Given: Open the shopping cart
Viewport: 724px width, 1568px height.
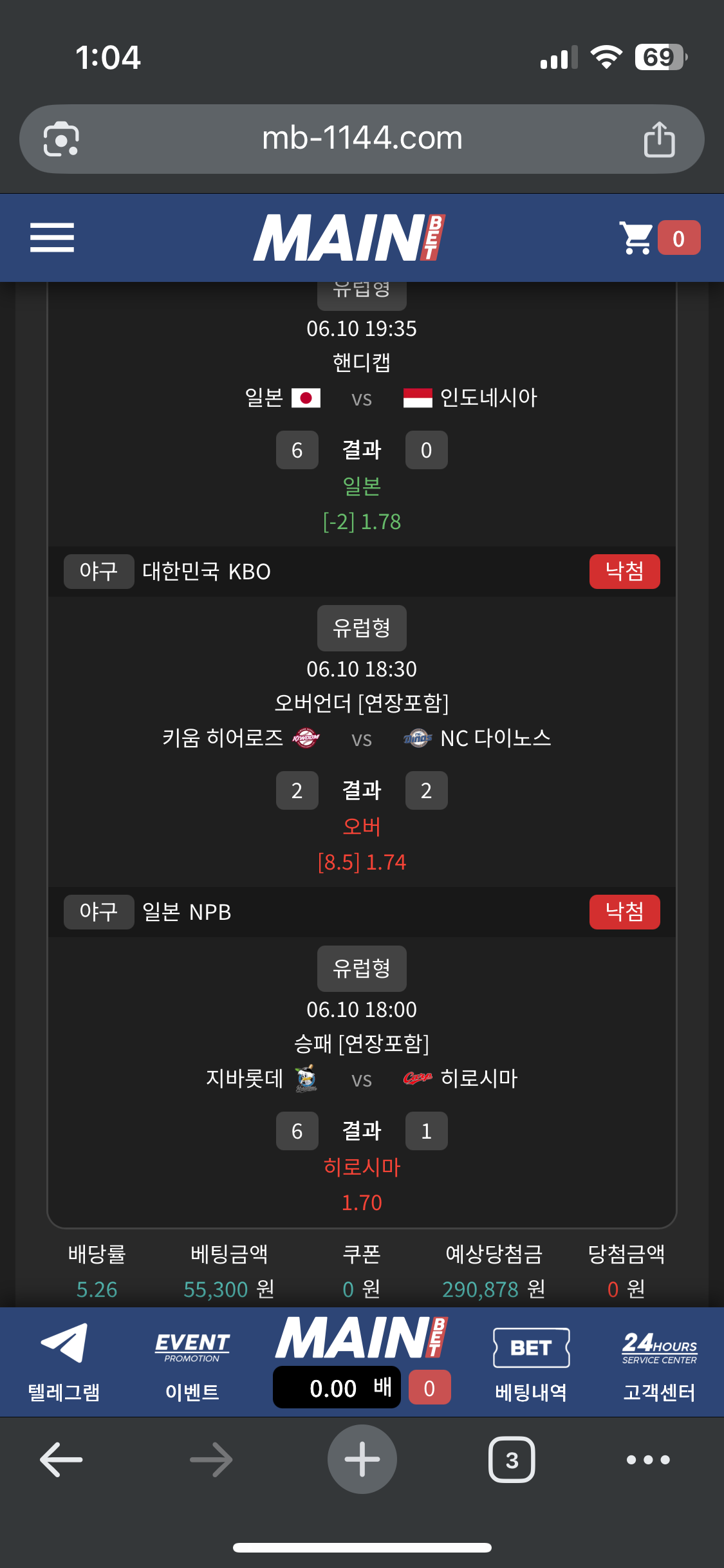Looking at the screenshot, I should point(658,238).
